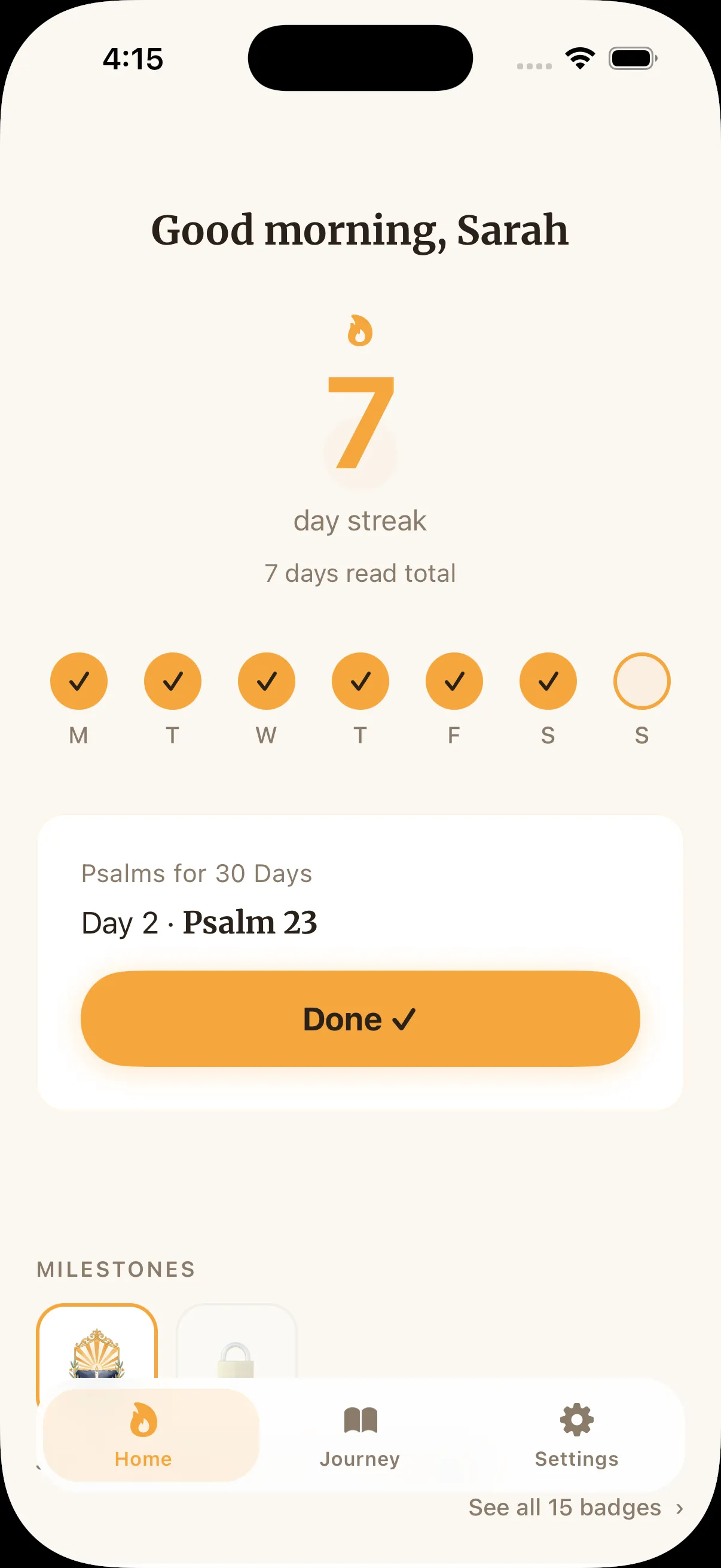Tap the checkmark icon inside the Done button
Viewport: 721px width, 1568px height.
click(x=404, y=1018)
